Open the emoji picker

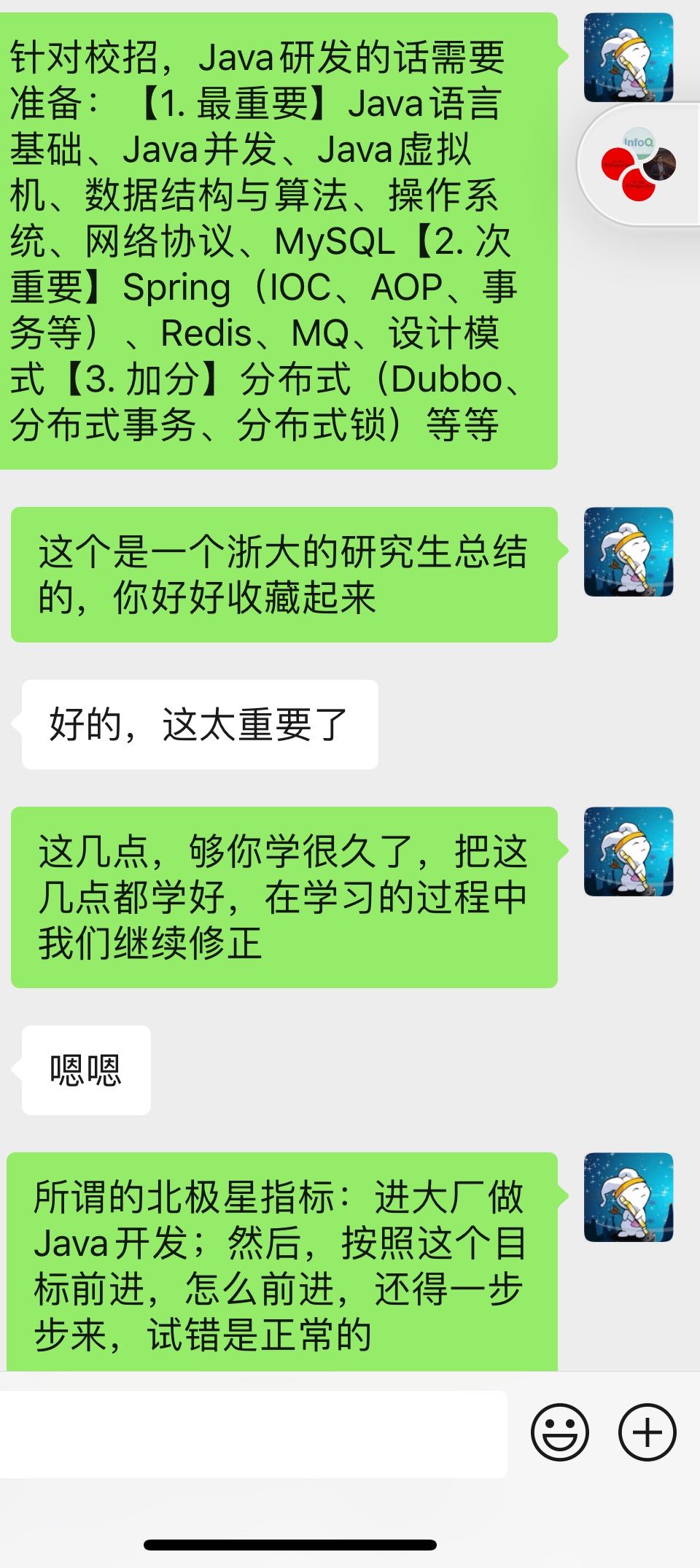[559, 1432]
